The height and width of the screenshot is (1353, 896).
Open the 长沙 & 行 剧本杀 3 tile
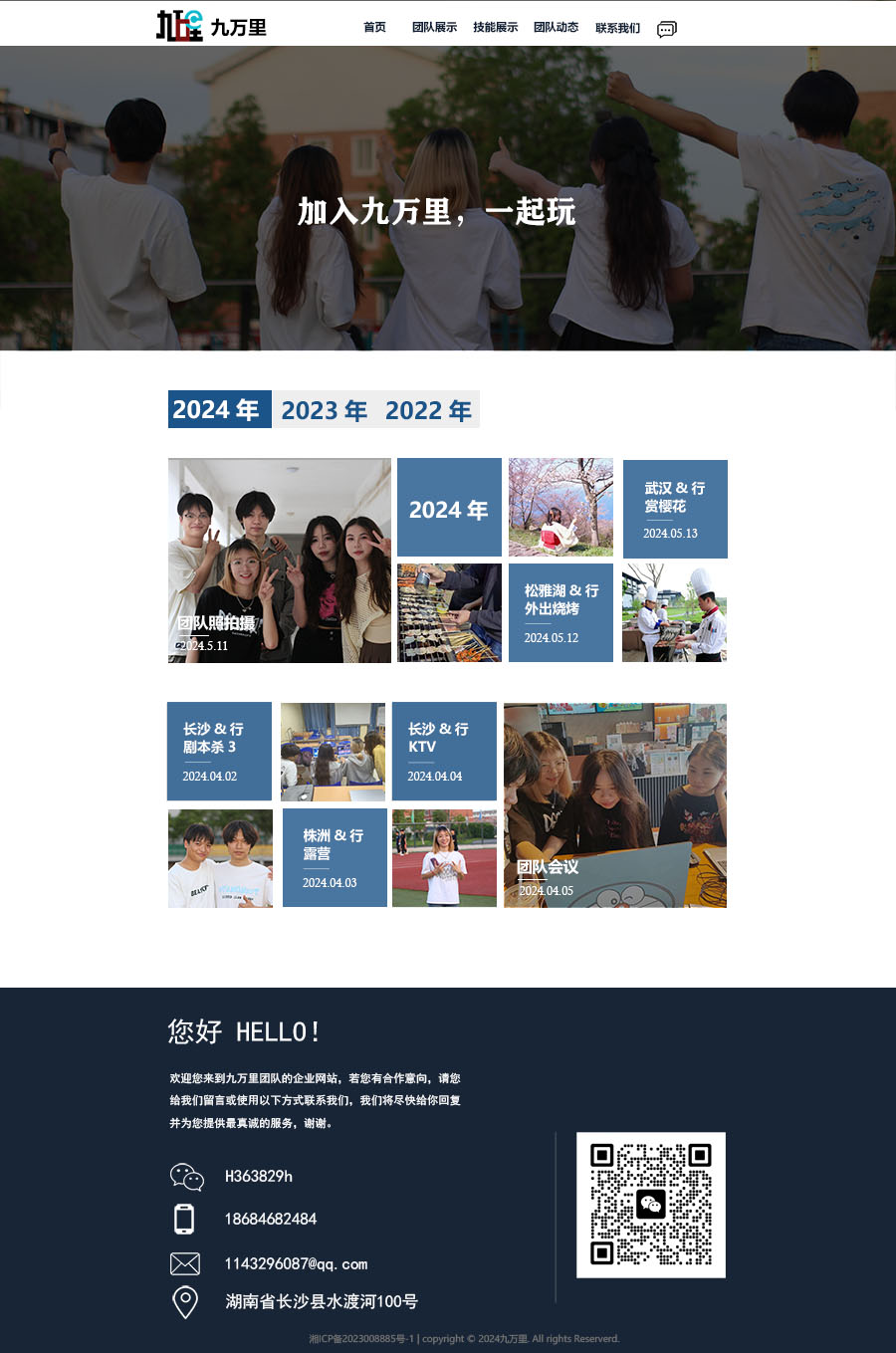219,751
